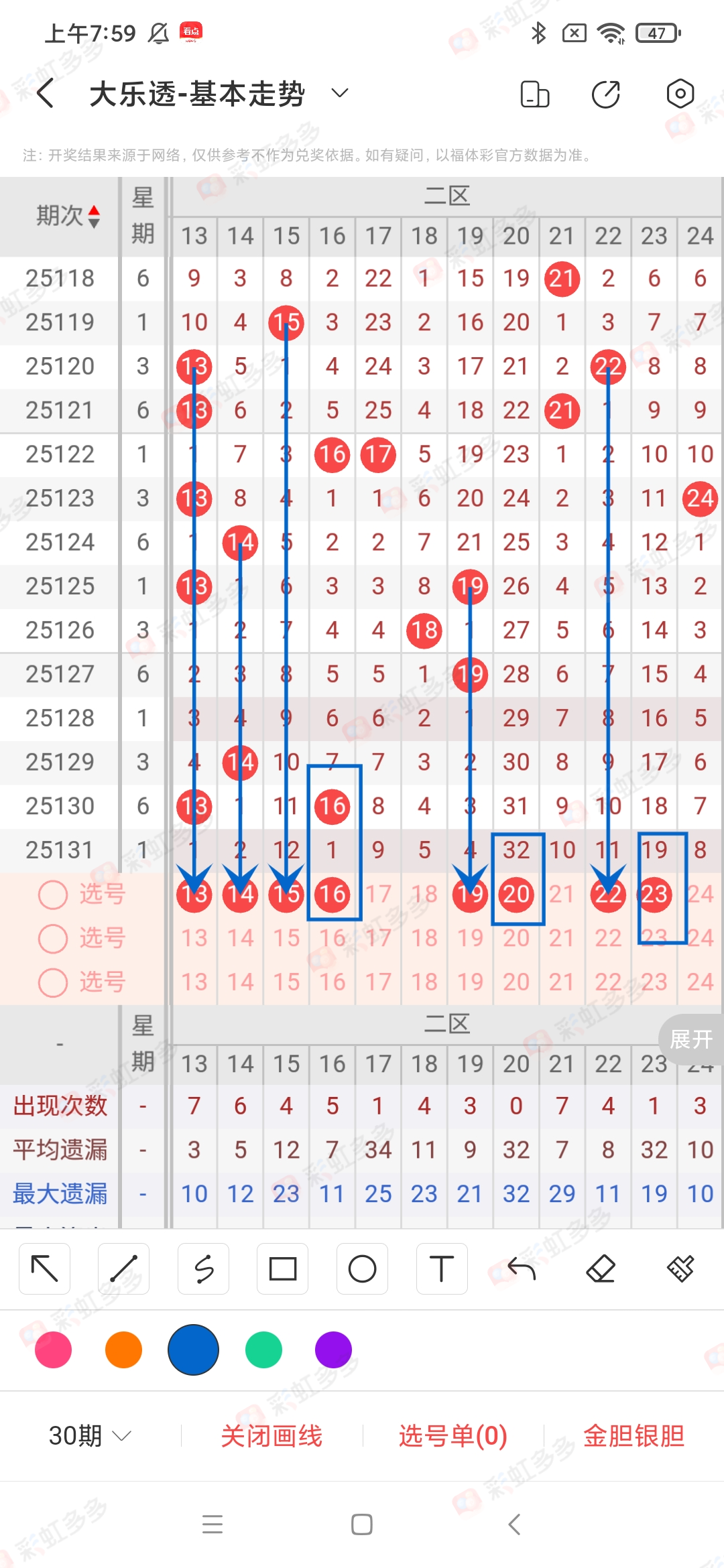Select the eraser tool
724x1568 pixels.
[x=602, y=1268]
